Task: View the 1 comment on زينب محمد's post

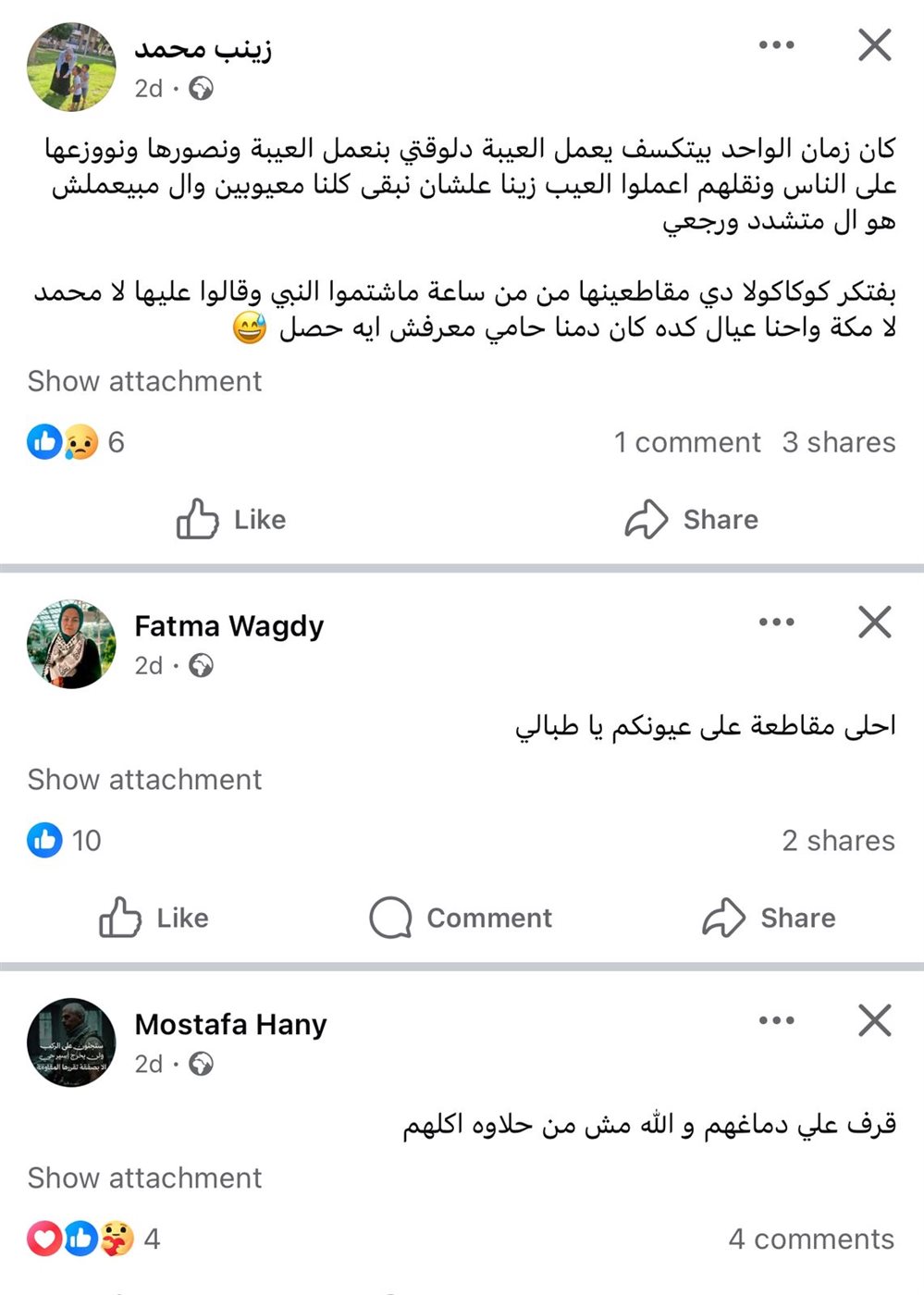Action: [687, 442]
